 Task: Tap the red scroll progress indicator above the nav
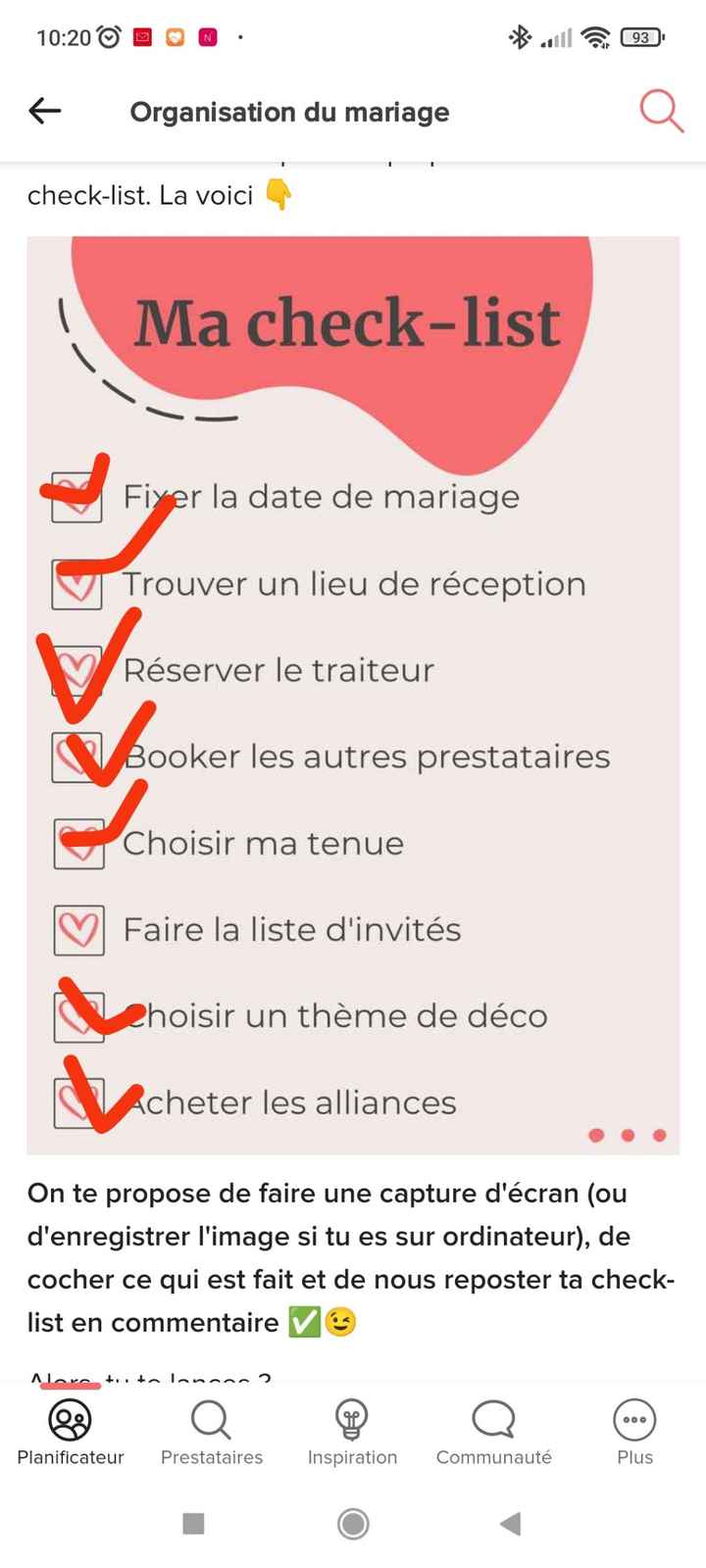(69, 1385)
